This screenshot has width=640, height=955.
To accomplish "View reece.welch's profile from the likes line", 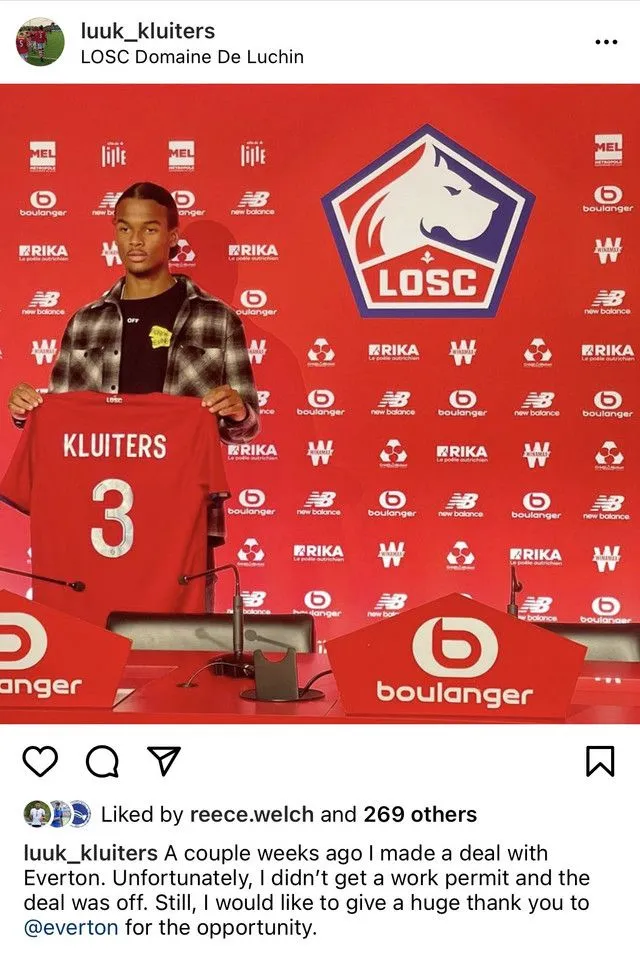I will click(x=252, y=814).
